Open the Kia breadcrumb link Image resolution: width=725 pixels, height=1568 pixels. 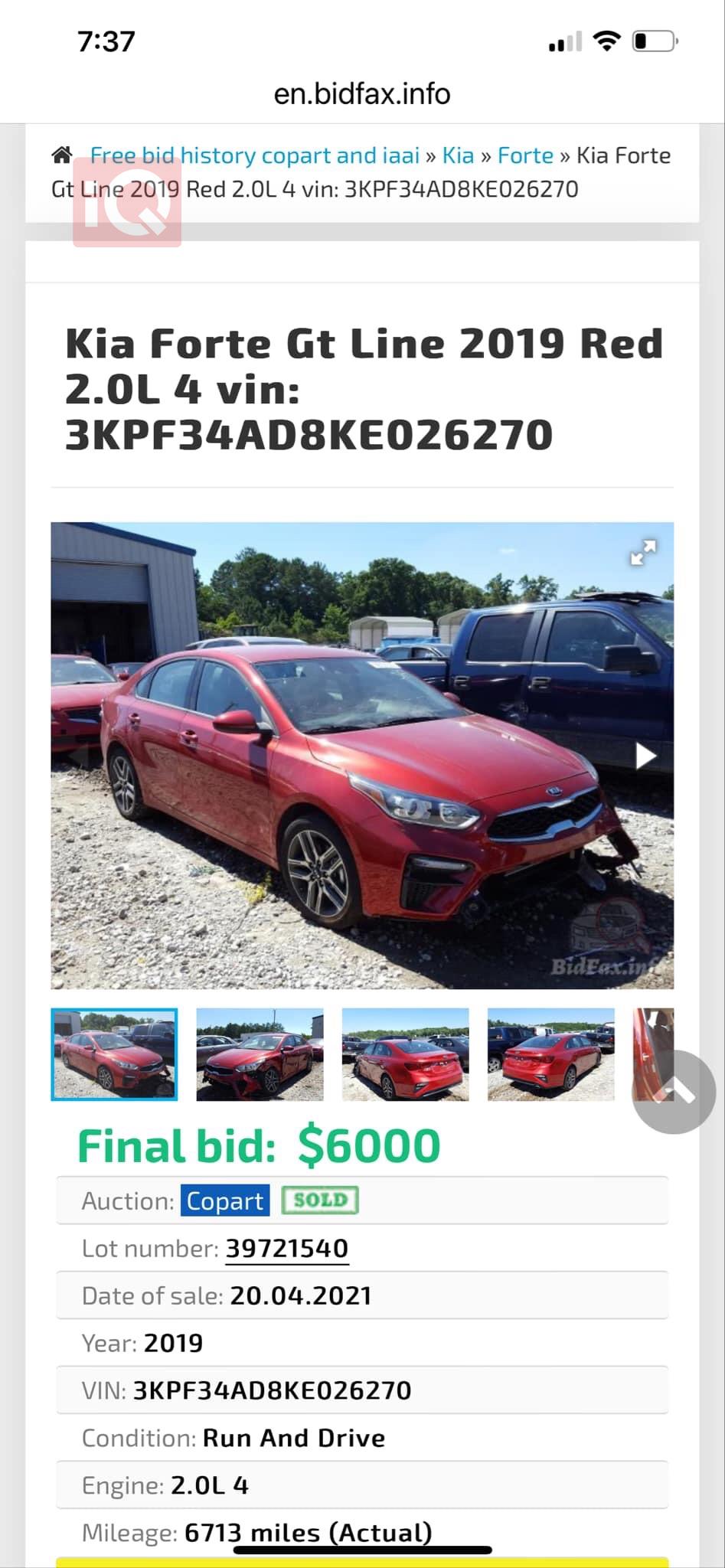pos(458,155)
